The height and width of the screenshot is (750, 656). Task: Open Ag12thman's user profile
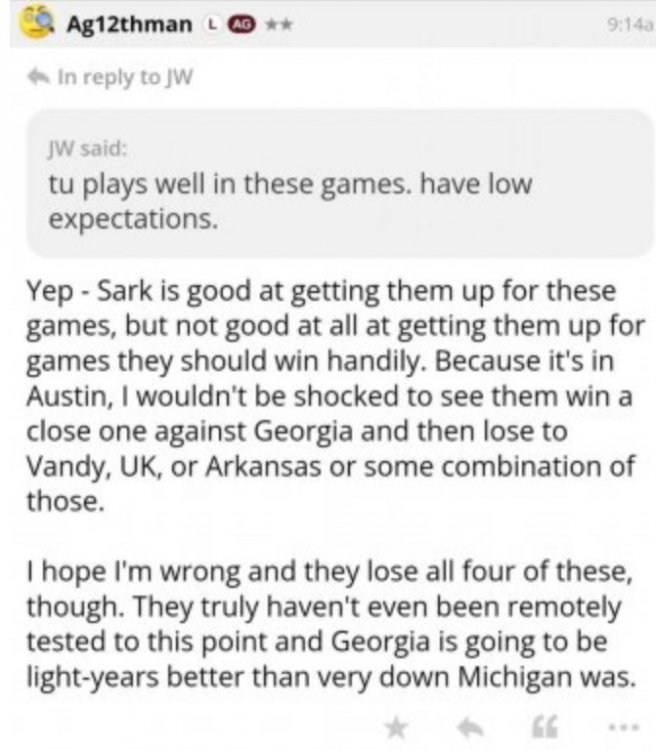point(129,23)
